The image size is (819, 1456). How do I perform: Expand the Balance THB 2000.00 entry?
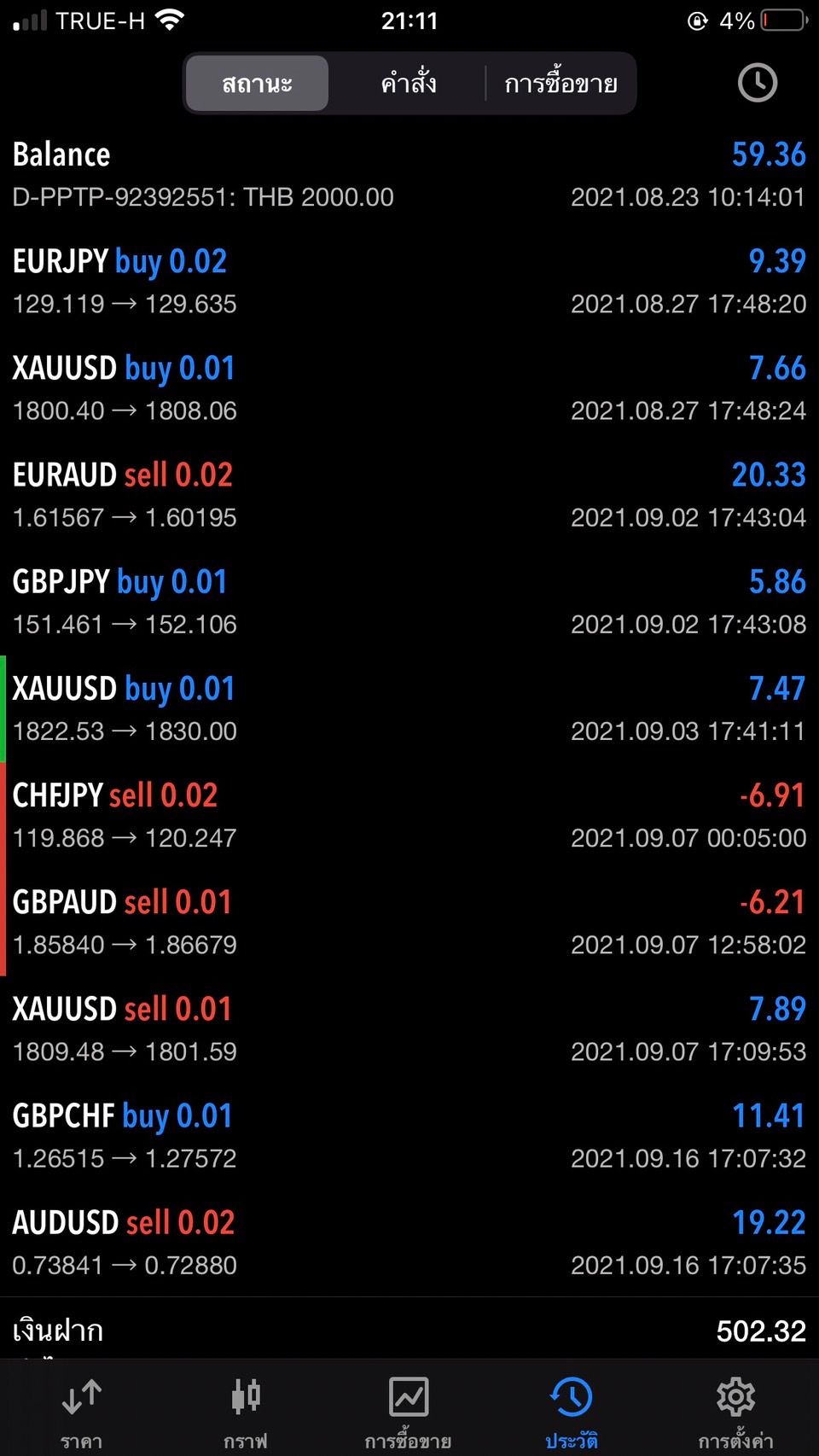pos(409,175)
